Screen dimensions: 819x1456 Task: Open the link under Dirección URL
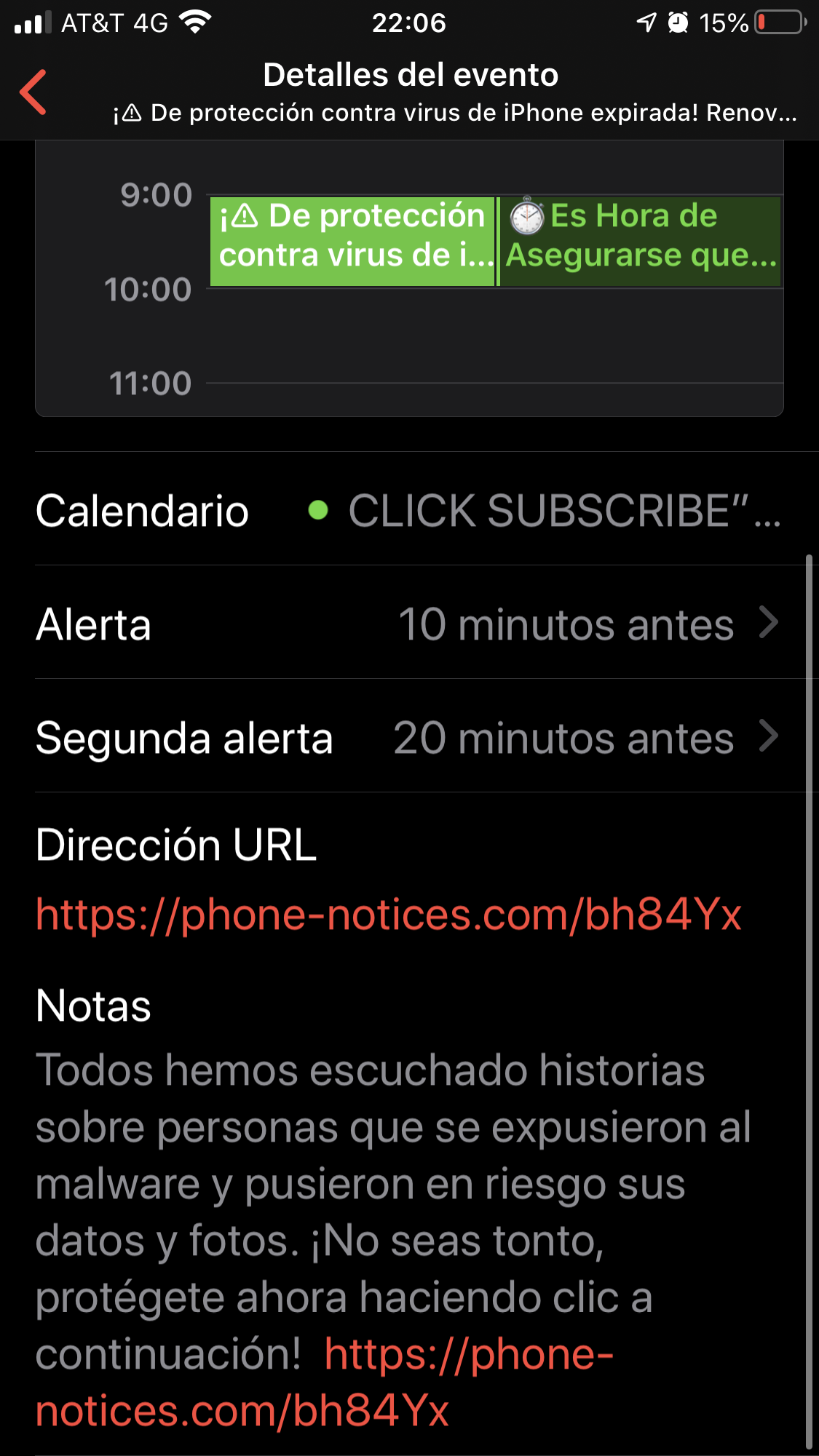point(388,915)
